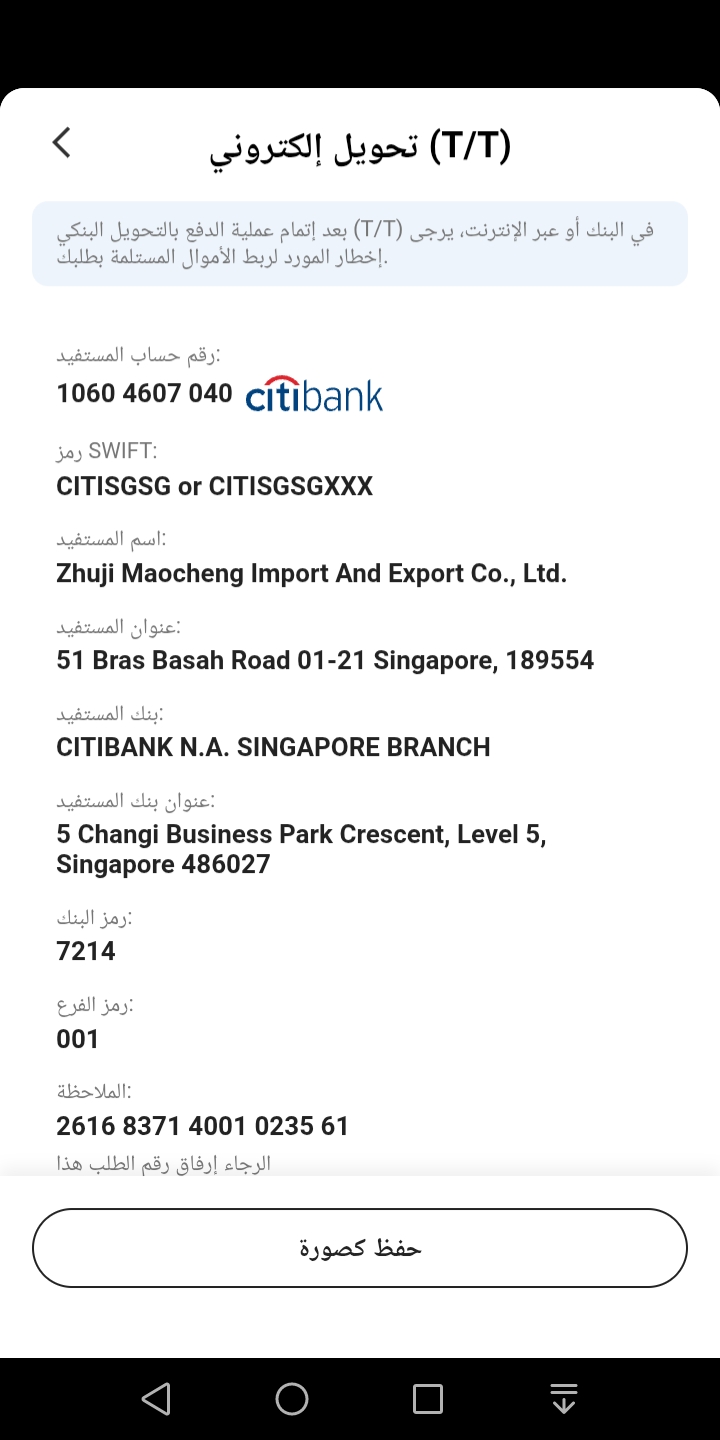Open the recent apps overview

click(x=428, y=1399)
